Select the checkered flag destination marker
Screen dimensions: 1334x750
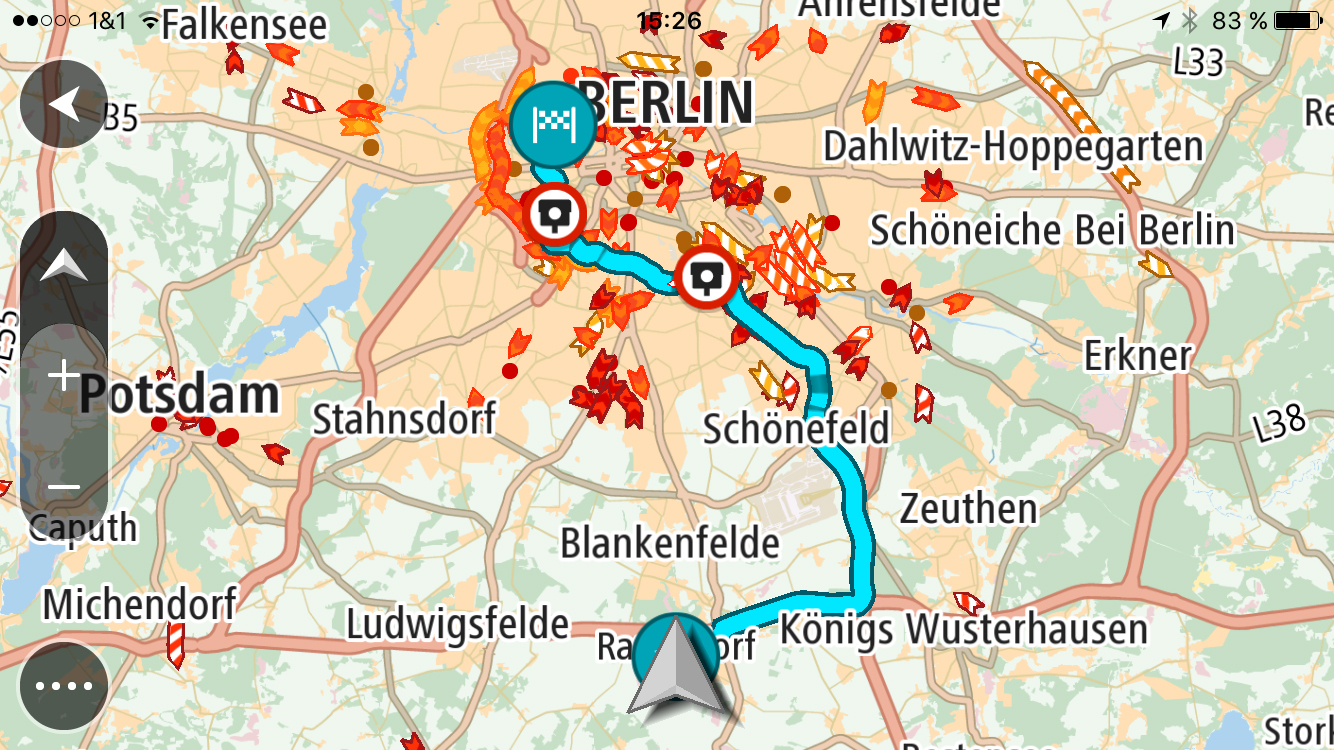click(x=552, y=124)
